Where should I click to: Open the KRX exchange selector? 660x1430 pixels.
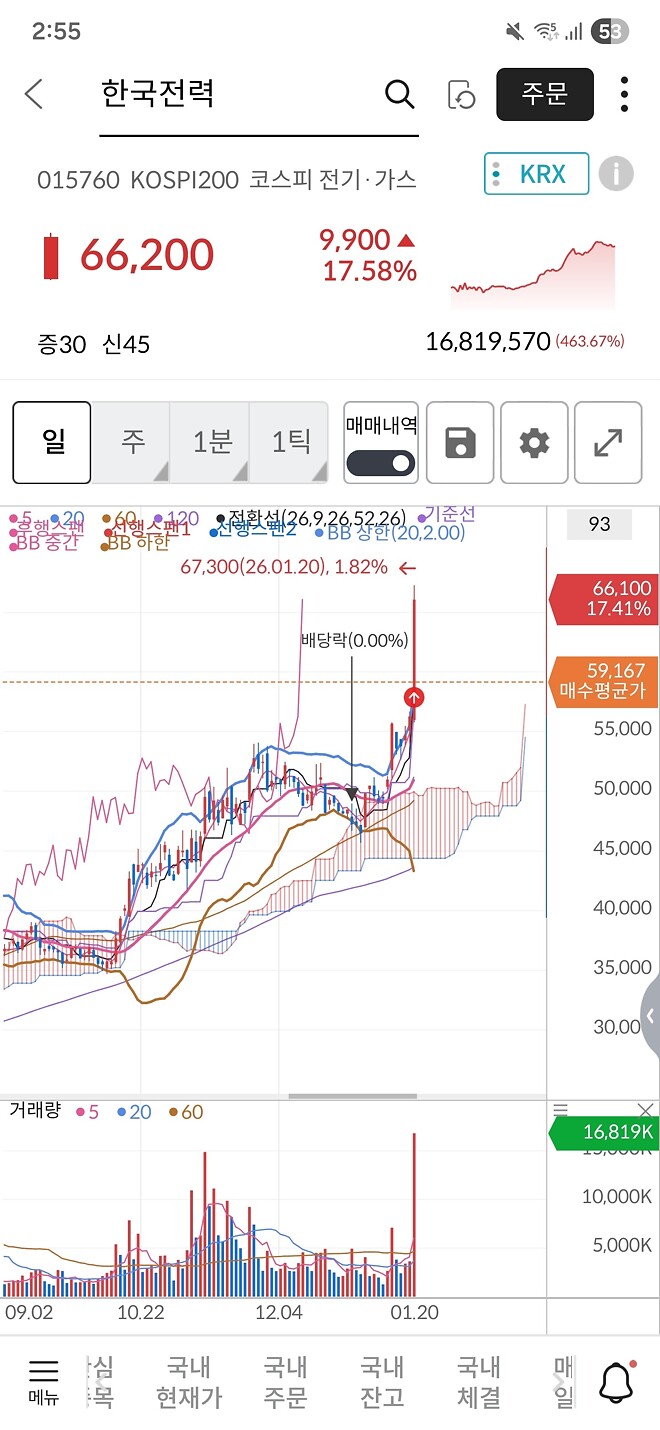point(536,175)
